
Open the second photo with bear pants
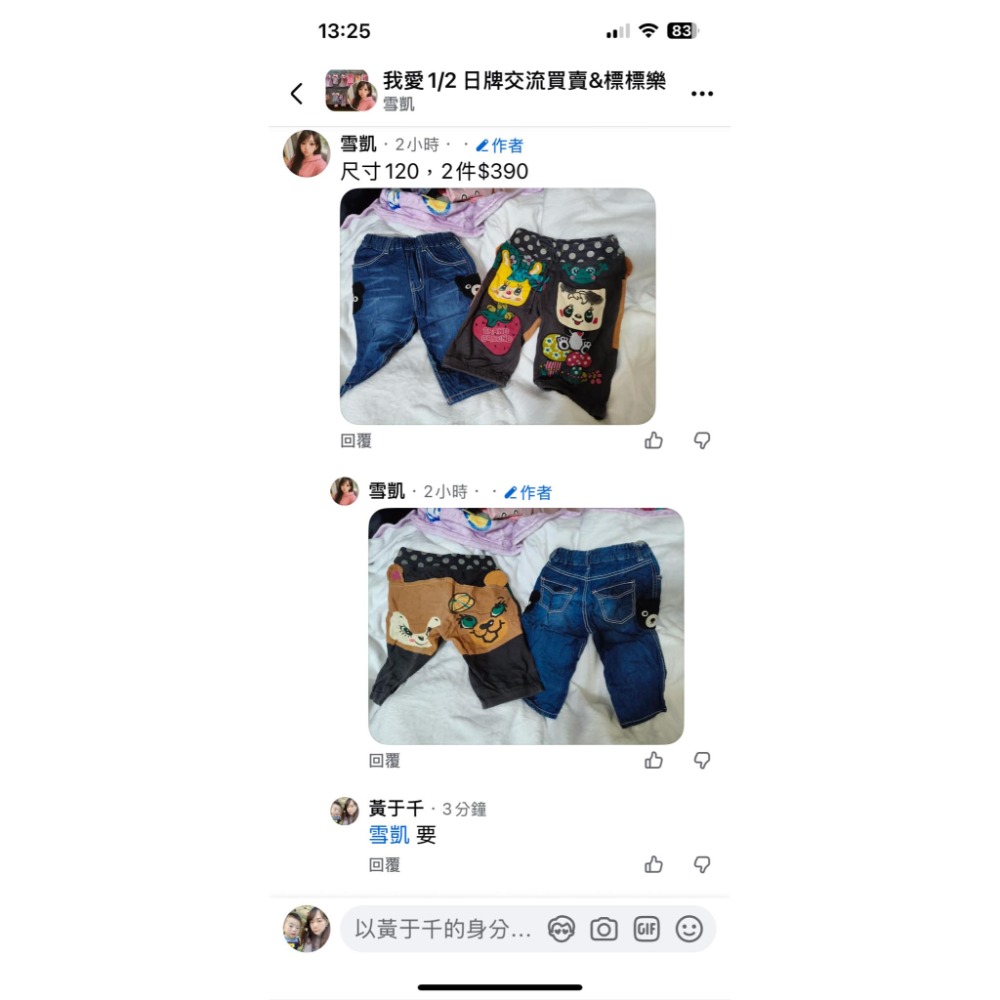click(x=525, y=626)
